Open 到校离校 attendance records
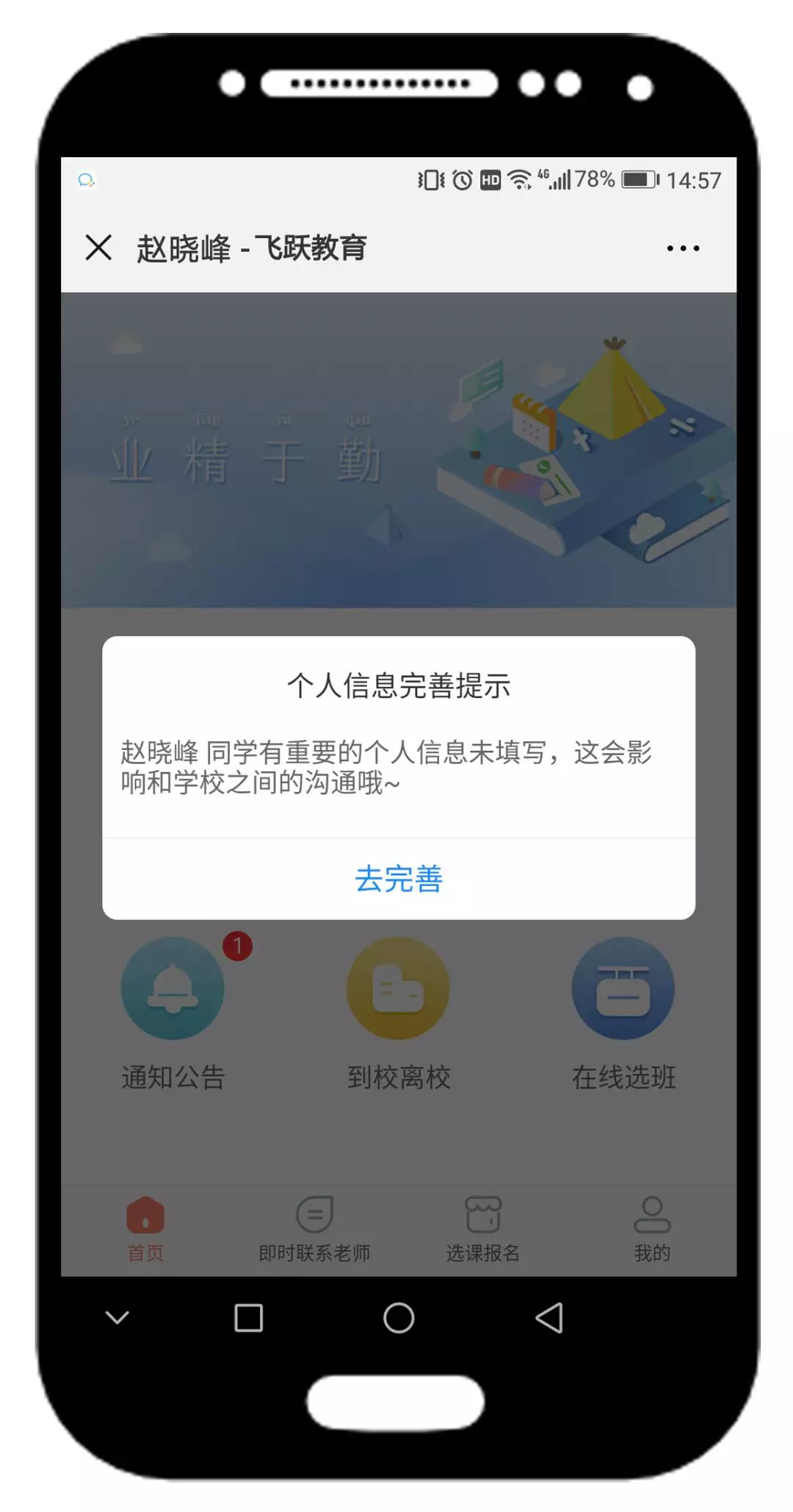 click(398, 989)
